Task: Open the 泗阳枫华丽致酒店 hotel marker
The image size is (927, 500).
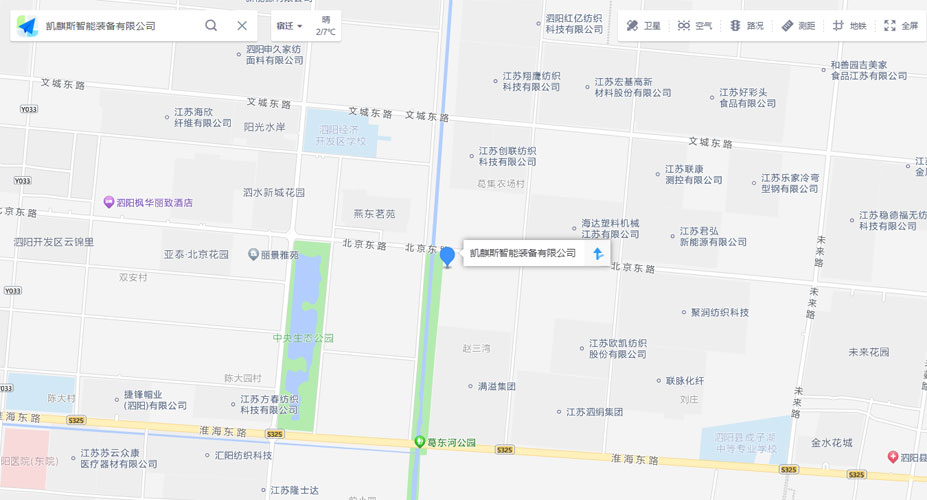Action: coord(110,202)
